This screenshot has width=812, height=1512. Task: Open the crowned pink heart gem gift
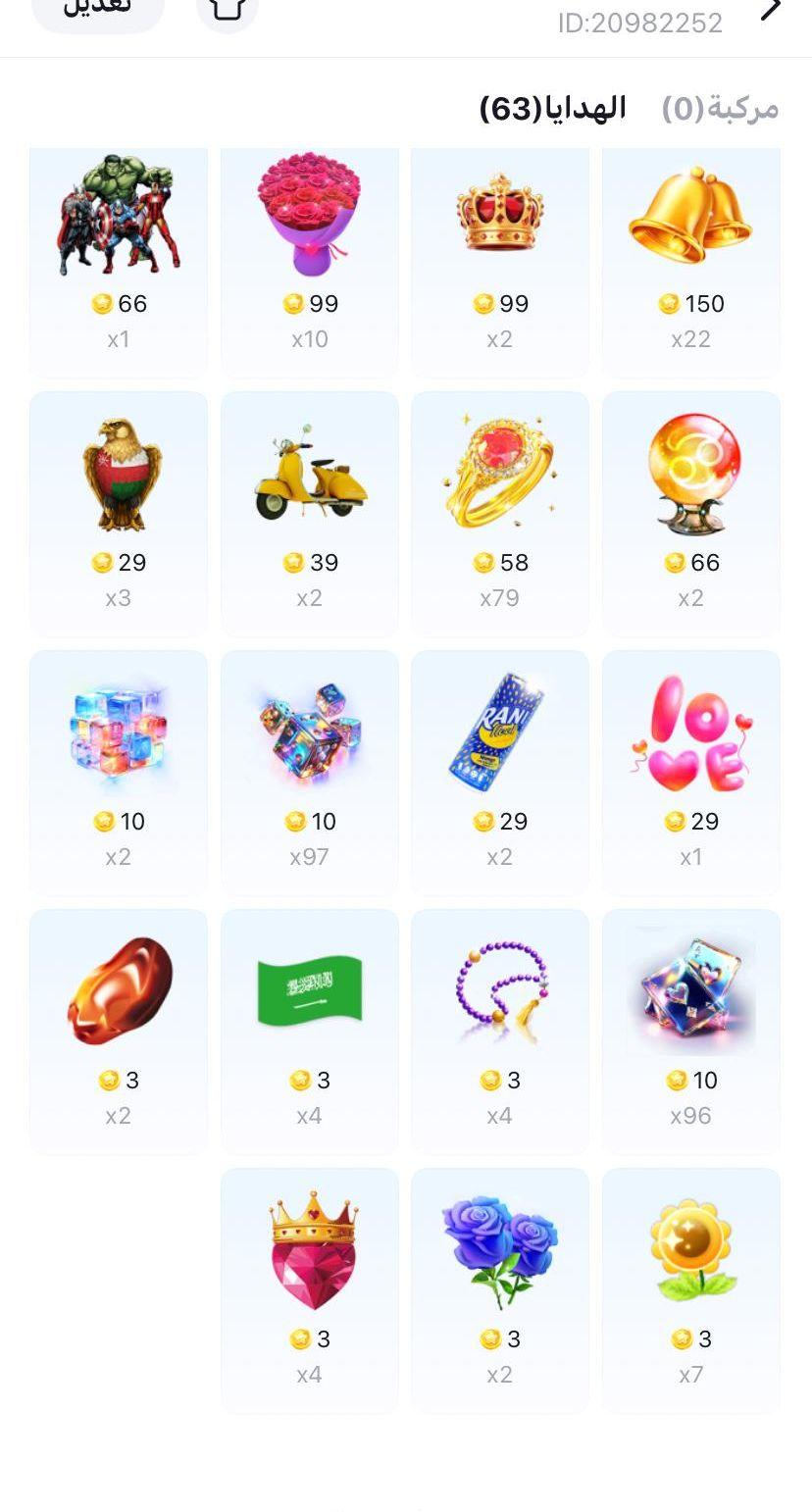pyautogui.click(x=310, y=1290)
